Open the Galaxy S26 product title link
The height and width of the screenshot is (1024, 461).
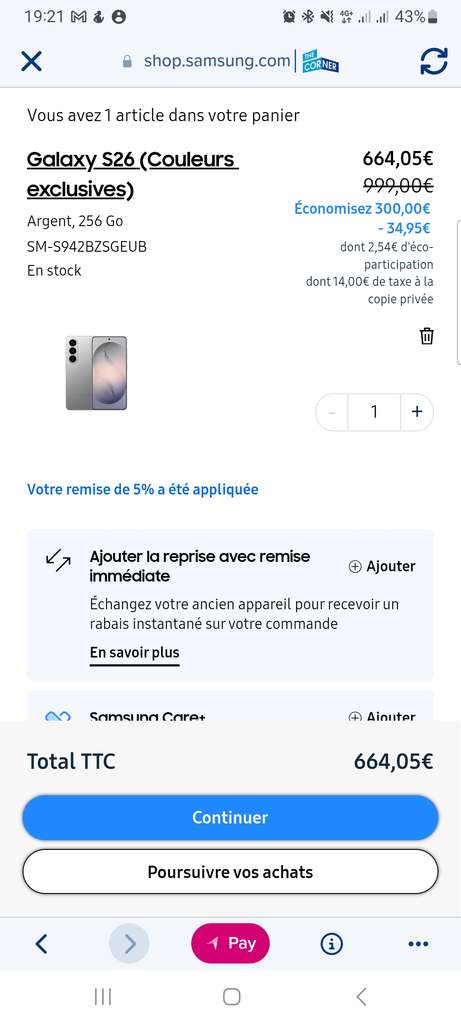133,174
